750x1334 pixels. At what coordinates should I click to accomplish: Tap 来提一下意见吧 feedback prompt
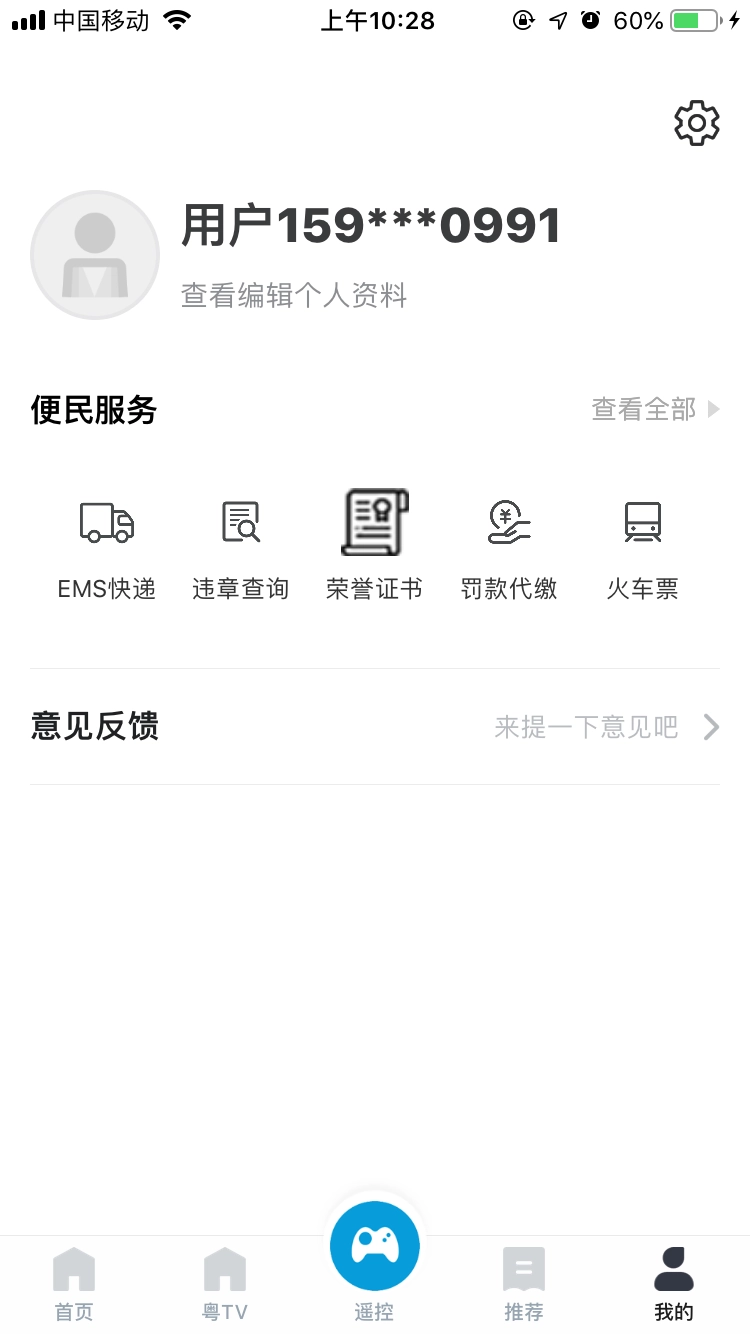[x=585, y=727]
